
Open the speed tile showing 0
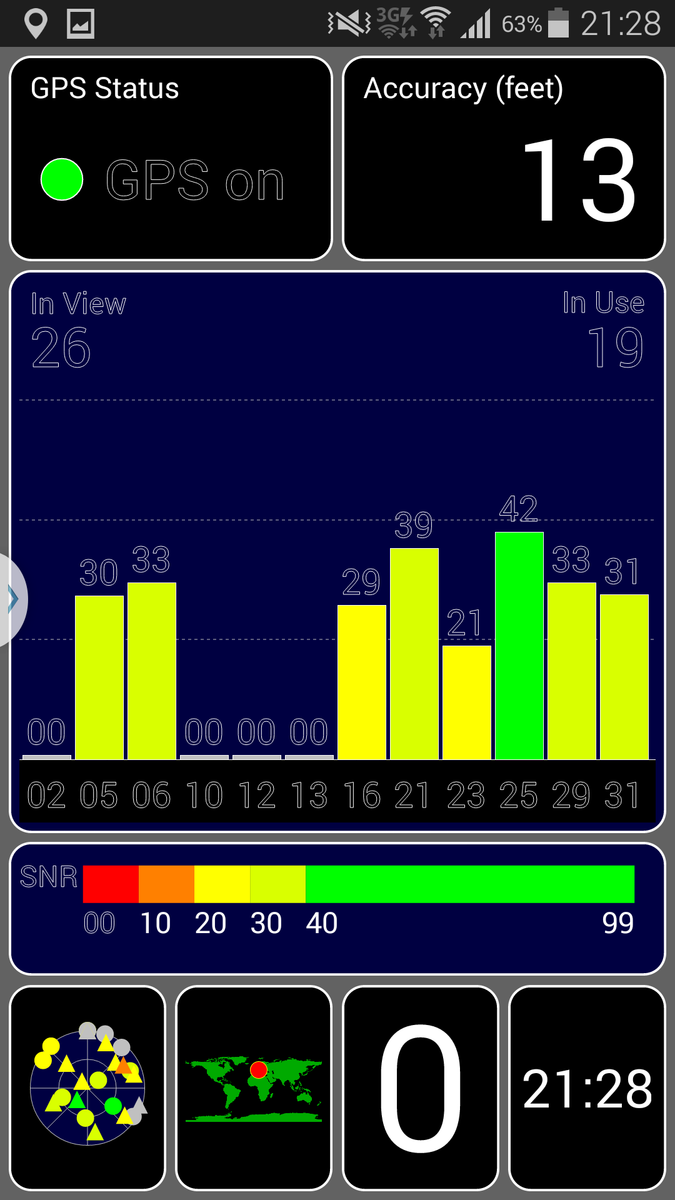[x=420, y=1088]
